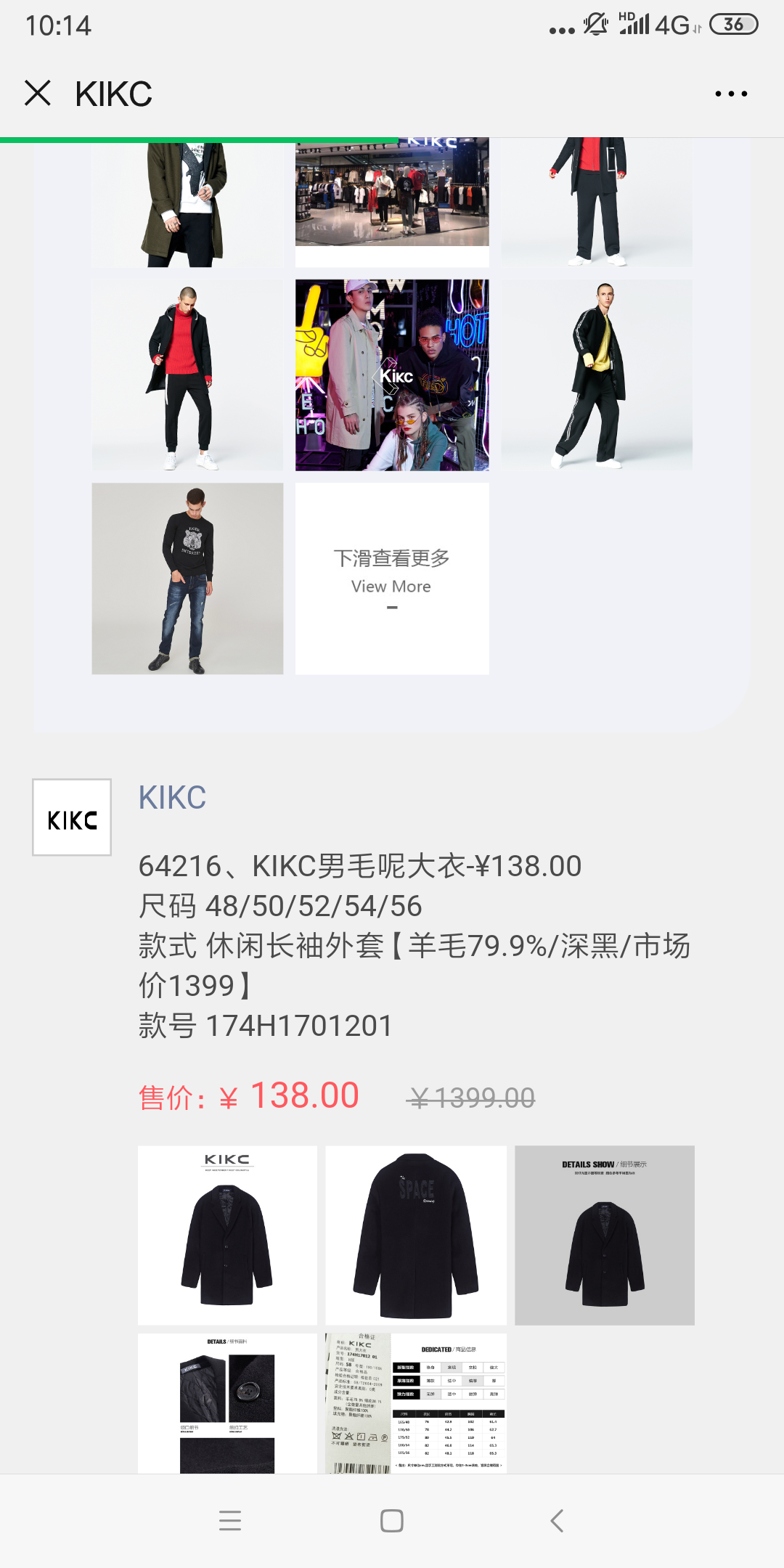This screenshot has width=784, height=1568.
Task: Close the KIKC web page
Action: tap(38, 94)
